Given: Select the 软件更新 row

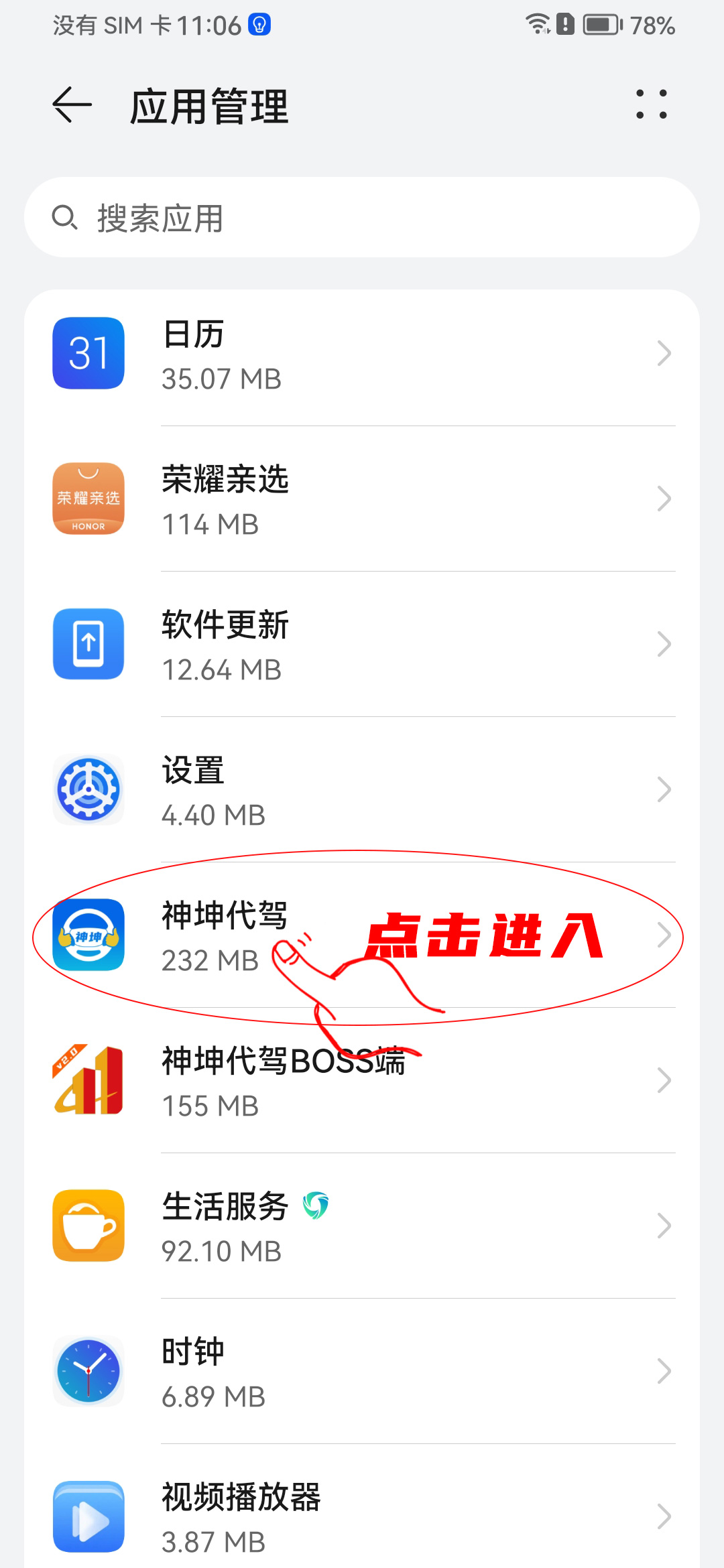Looking at the screenshot, I should 362,645.
